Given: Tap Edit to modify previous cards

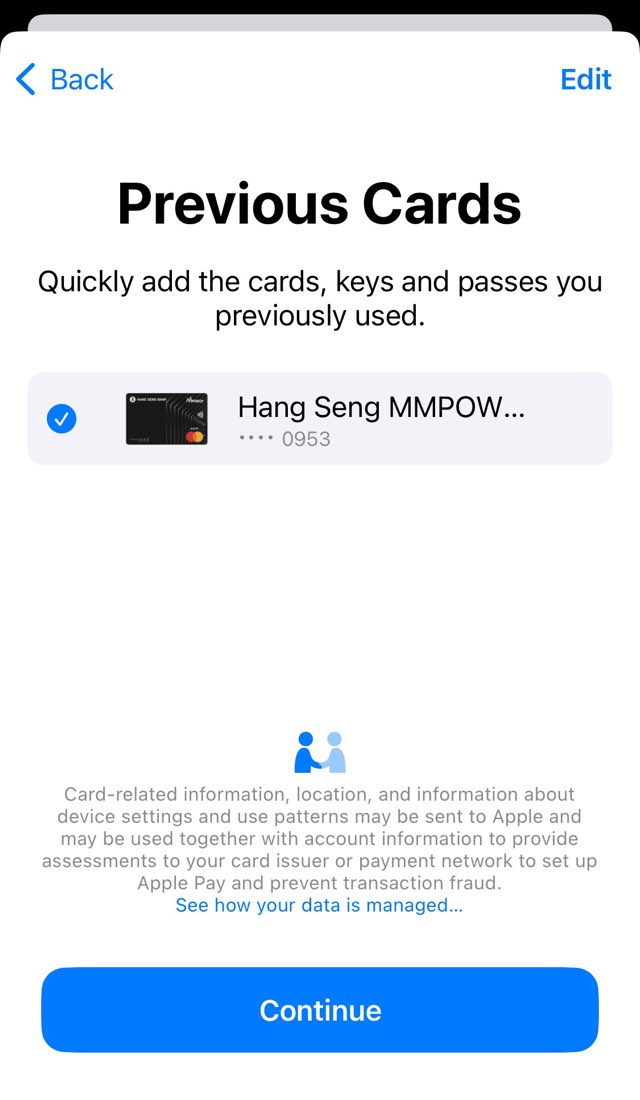Looking at the screenshot, I should (585, 80).
